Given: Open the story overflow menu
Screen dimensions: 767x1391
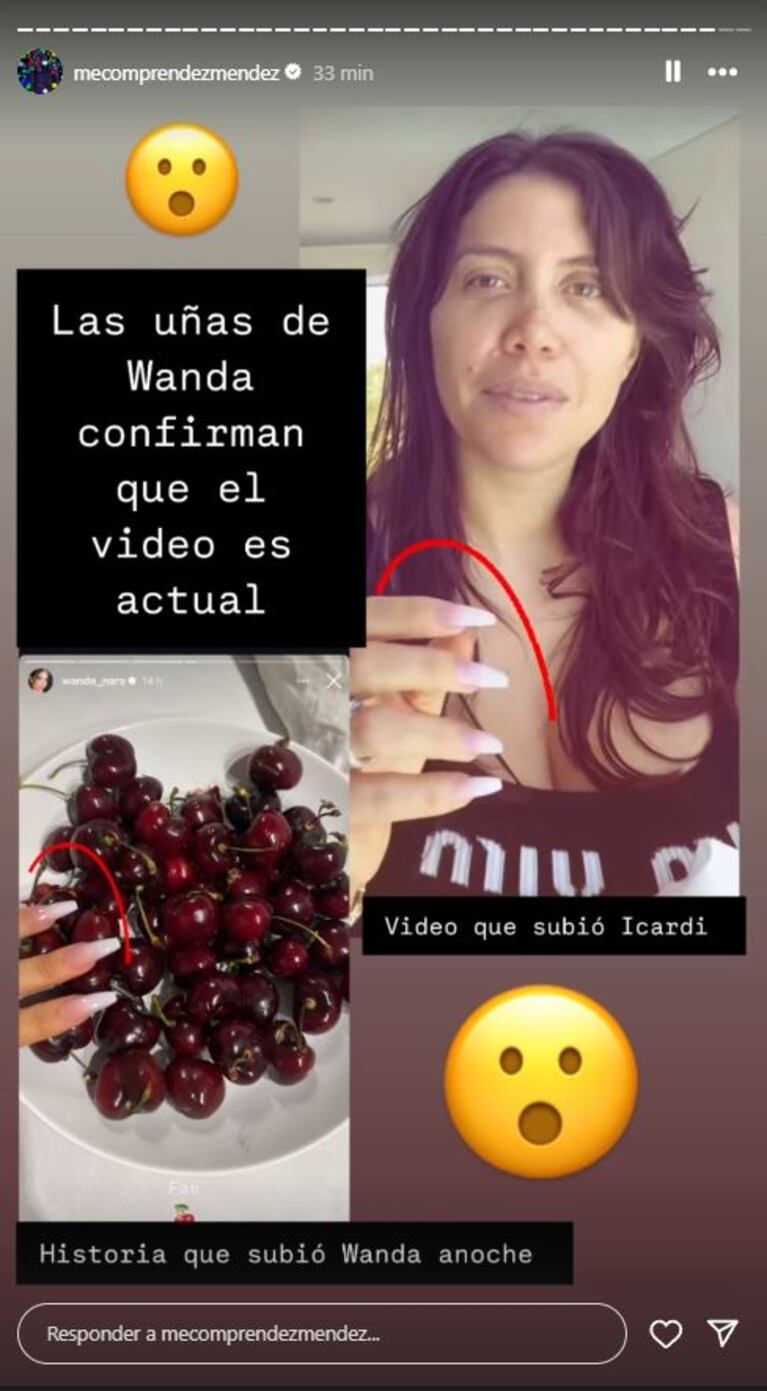Looking at the screenshot, I should point(722,72).
